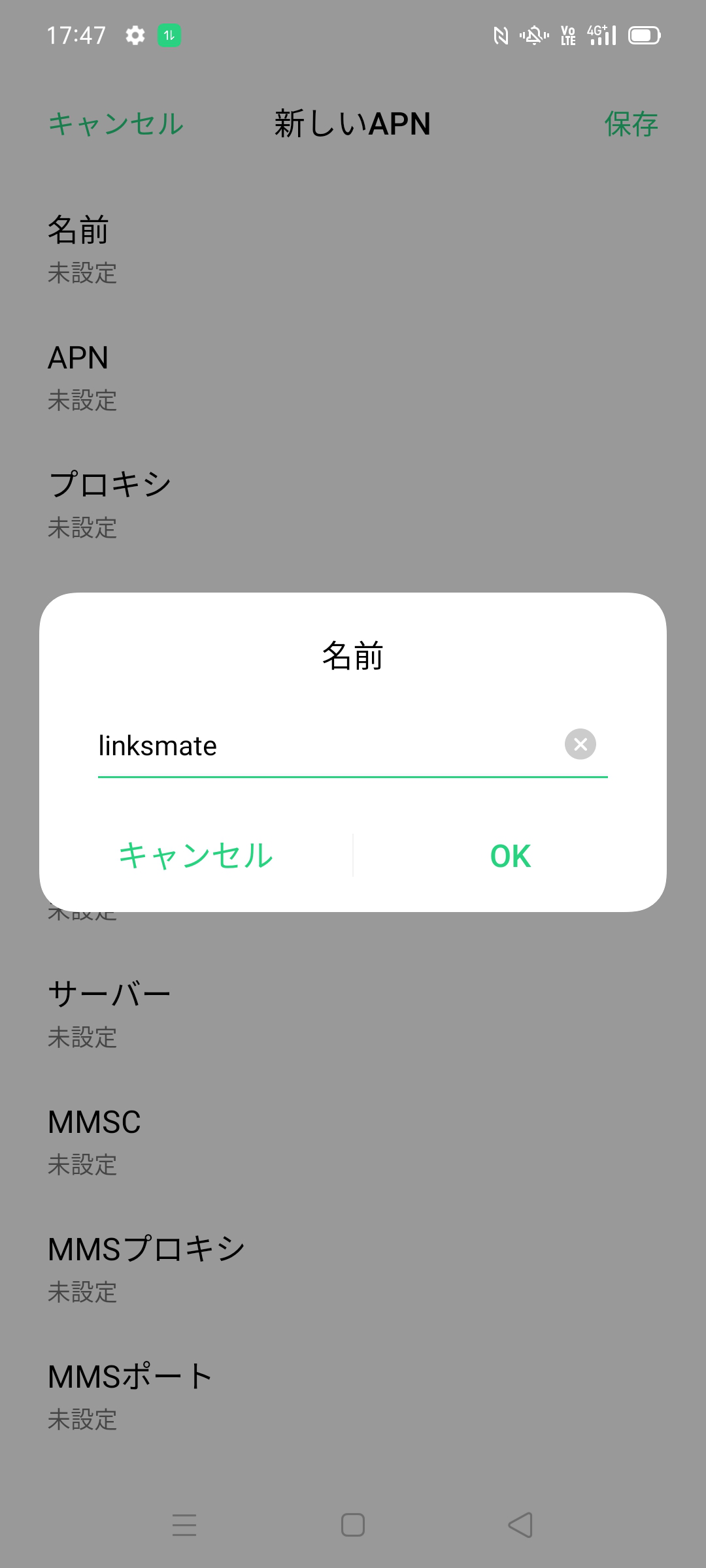Viewport: 706px width, 1568px height.
Task: Tap the settings gear icon in status bar
Action: (136, 36)
